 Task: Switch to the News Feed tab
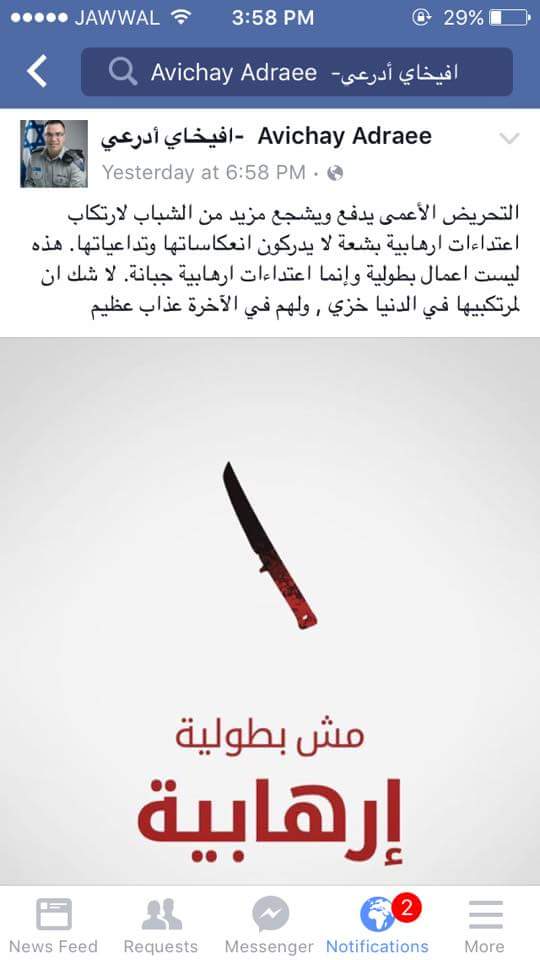tap(54, 925)
